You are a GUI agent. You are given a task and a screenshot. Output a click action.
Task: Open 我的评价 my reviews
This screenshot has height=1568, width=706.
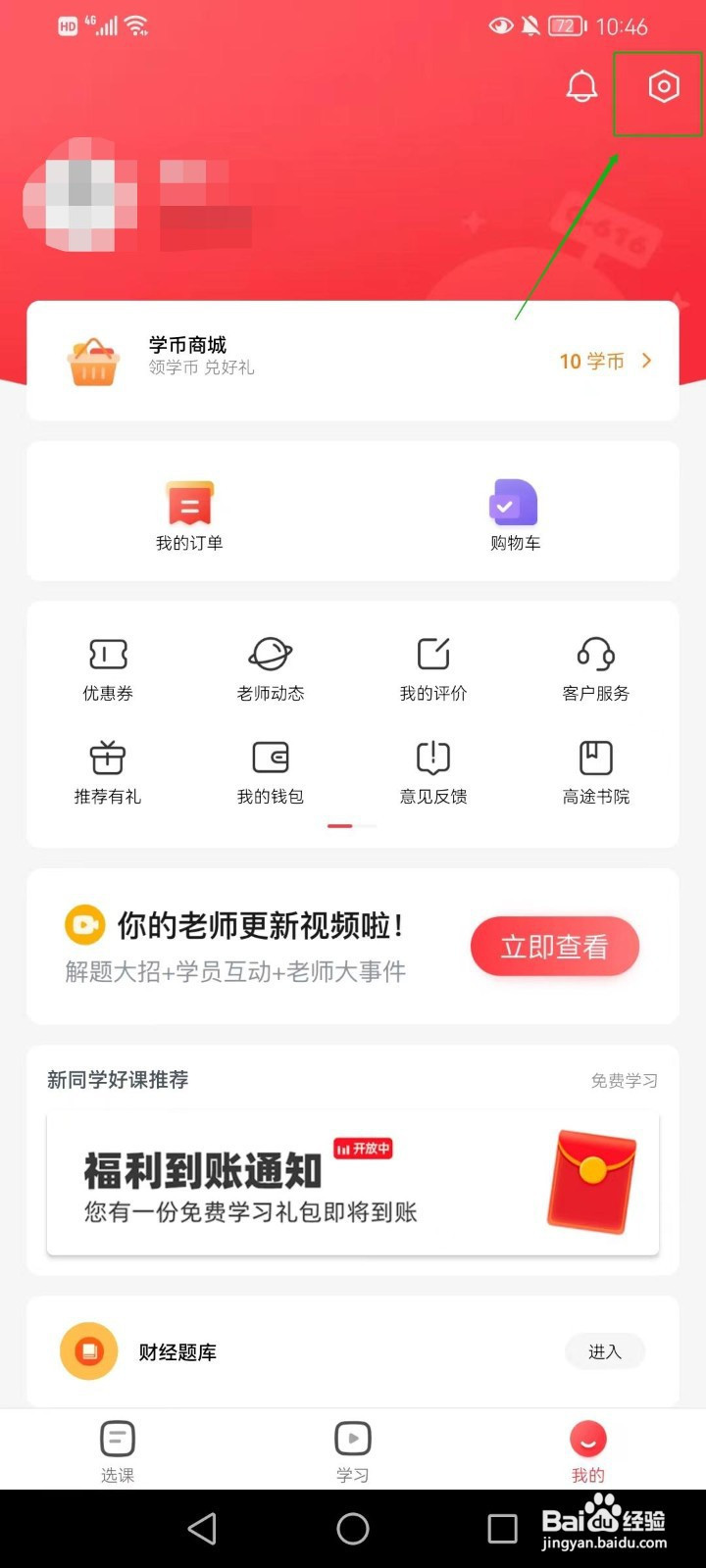point(433,668)
